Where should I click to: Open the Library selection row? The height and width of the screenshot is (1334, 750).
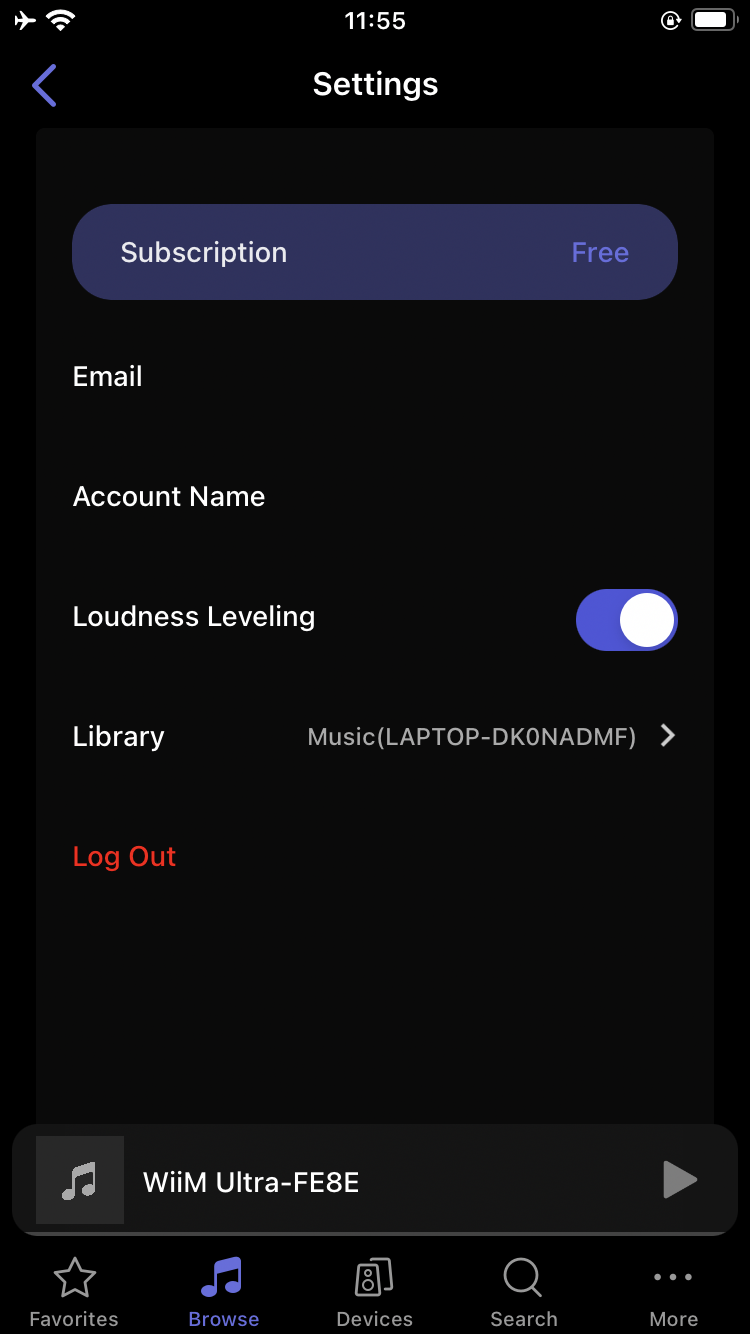[x=374, y=737]
